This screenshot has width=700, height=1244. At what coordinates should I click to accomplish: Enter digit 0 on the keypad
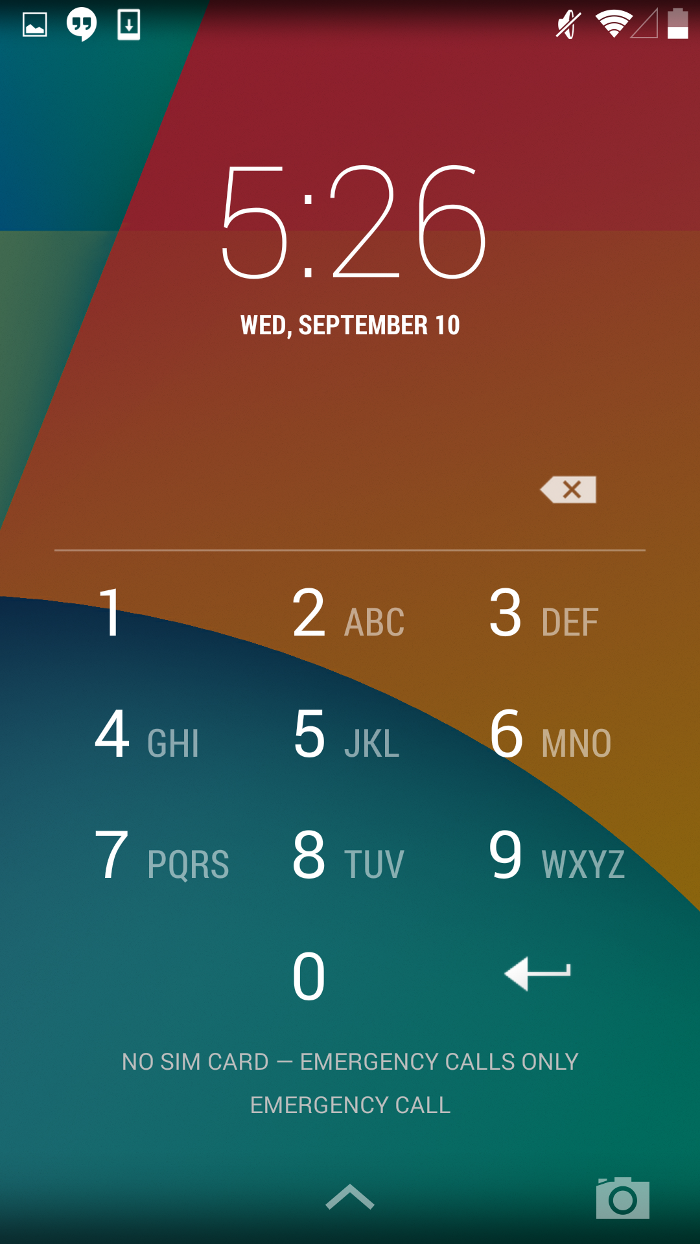click(x=309, y=977)
